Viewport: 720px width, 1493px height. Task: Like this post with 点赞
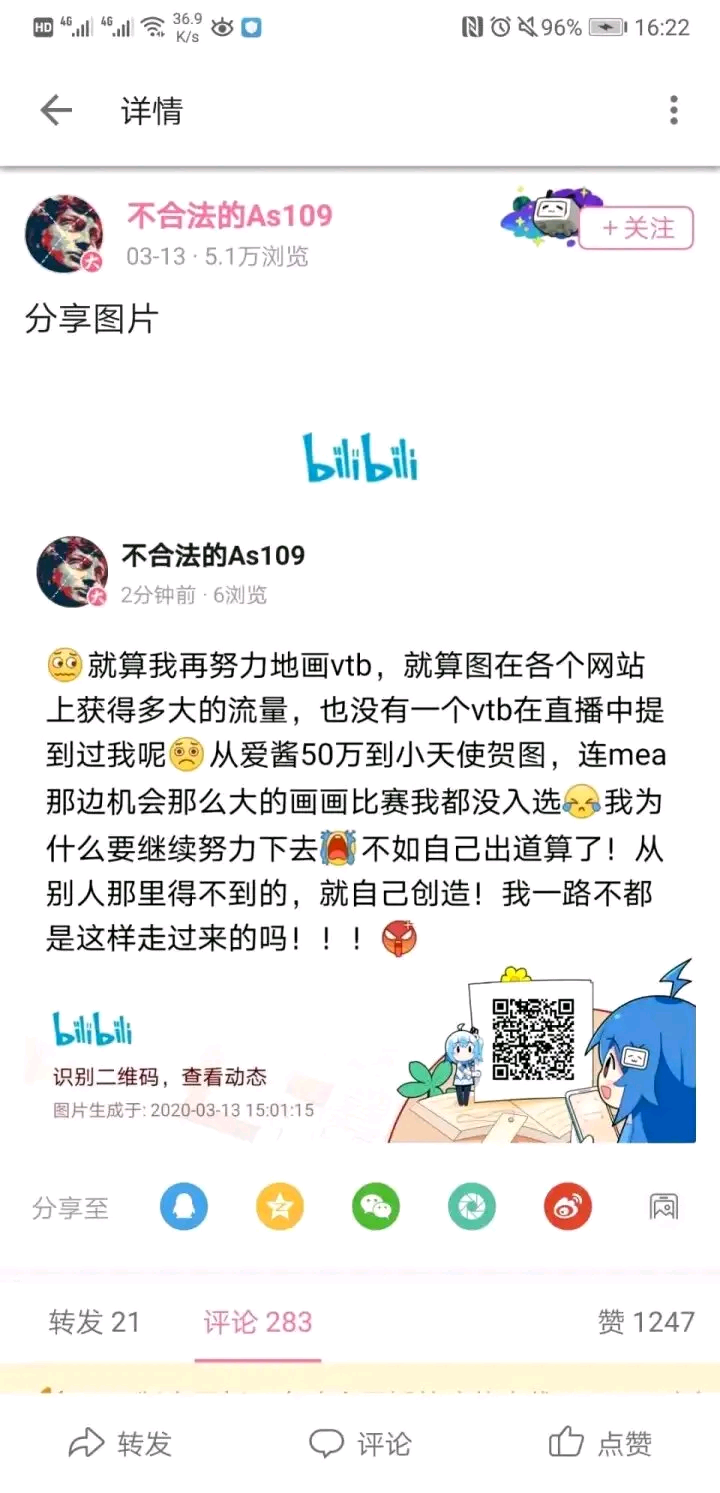pos(600,1443)
